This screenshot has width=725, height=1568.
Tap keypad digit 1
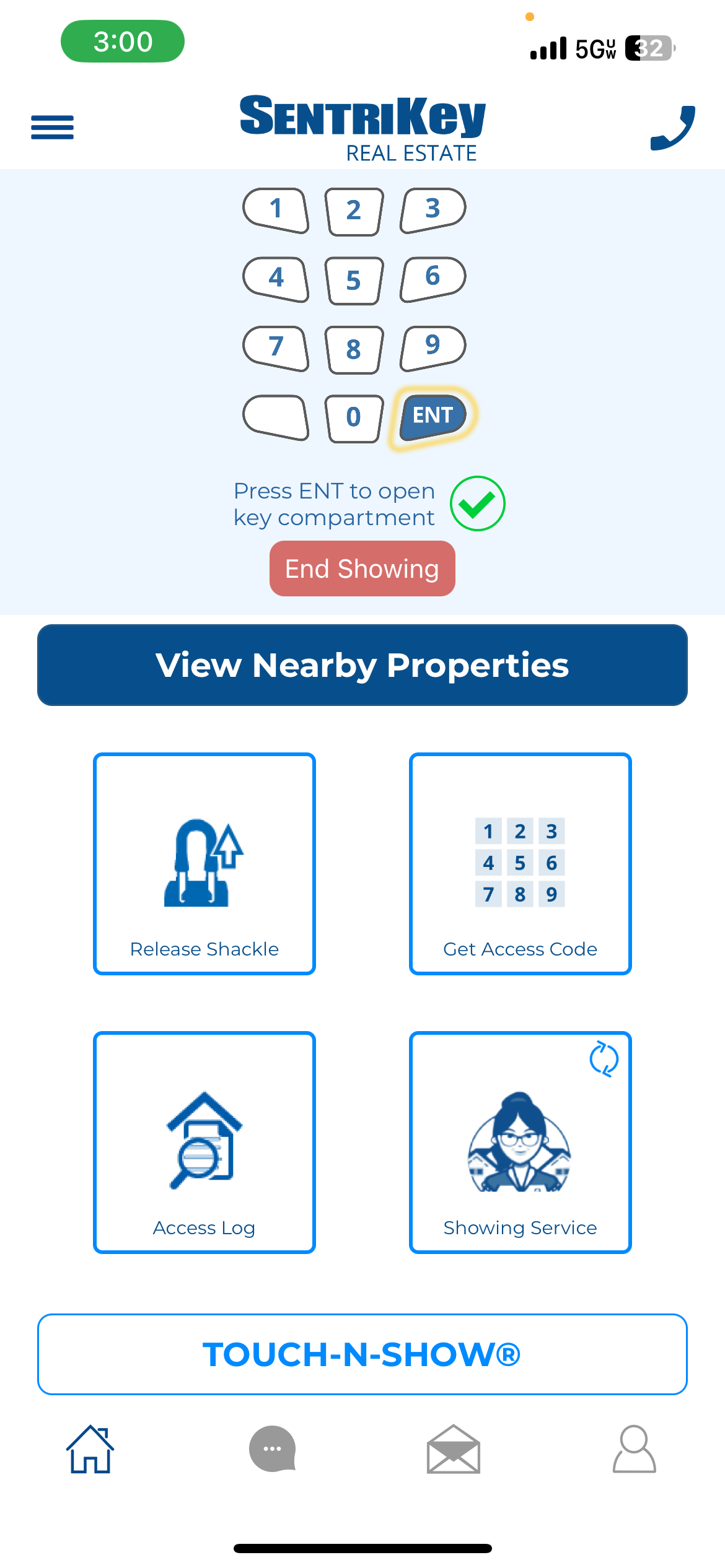tap(276, 210)
